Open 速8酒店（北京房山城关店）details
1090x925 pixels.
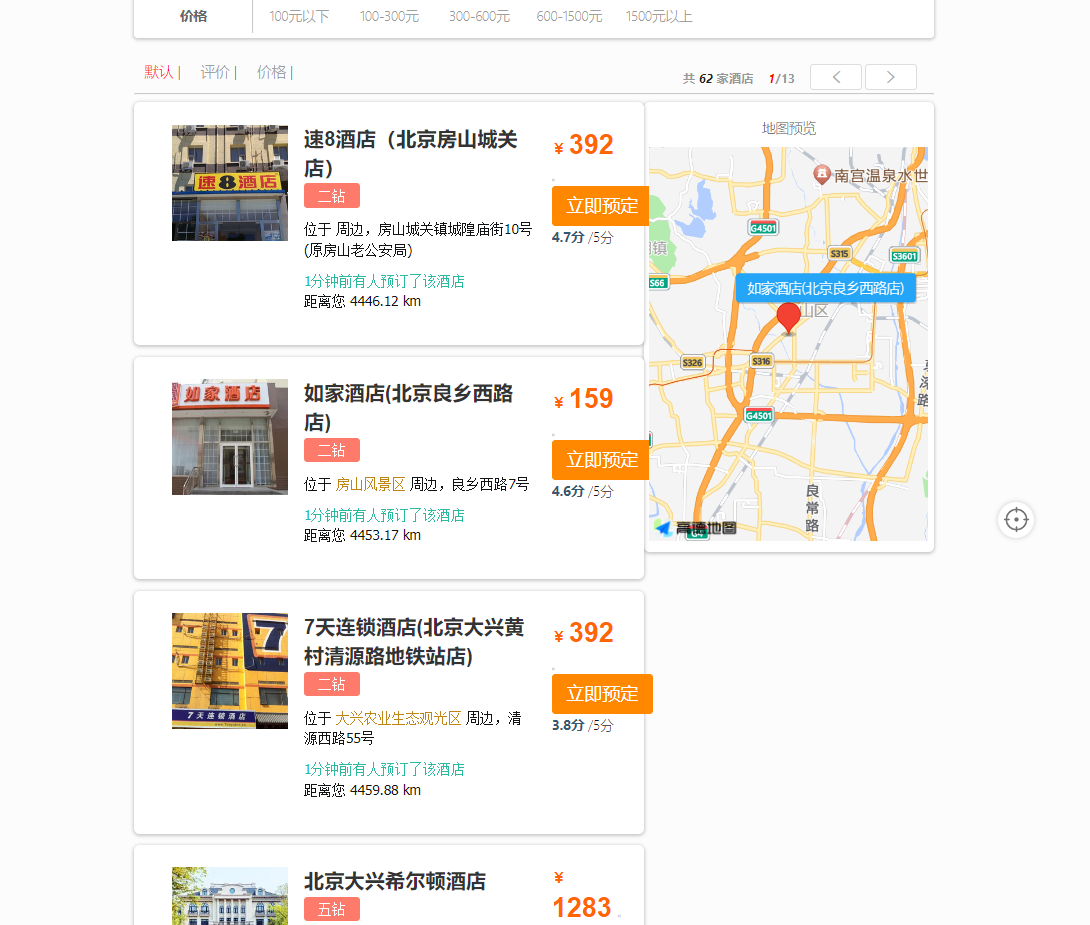tap(410, 153)
